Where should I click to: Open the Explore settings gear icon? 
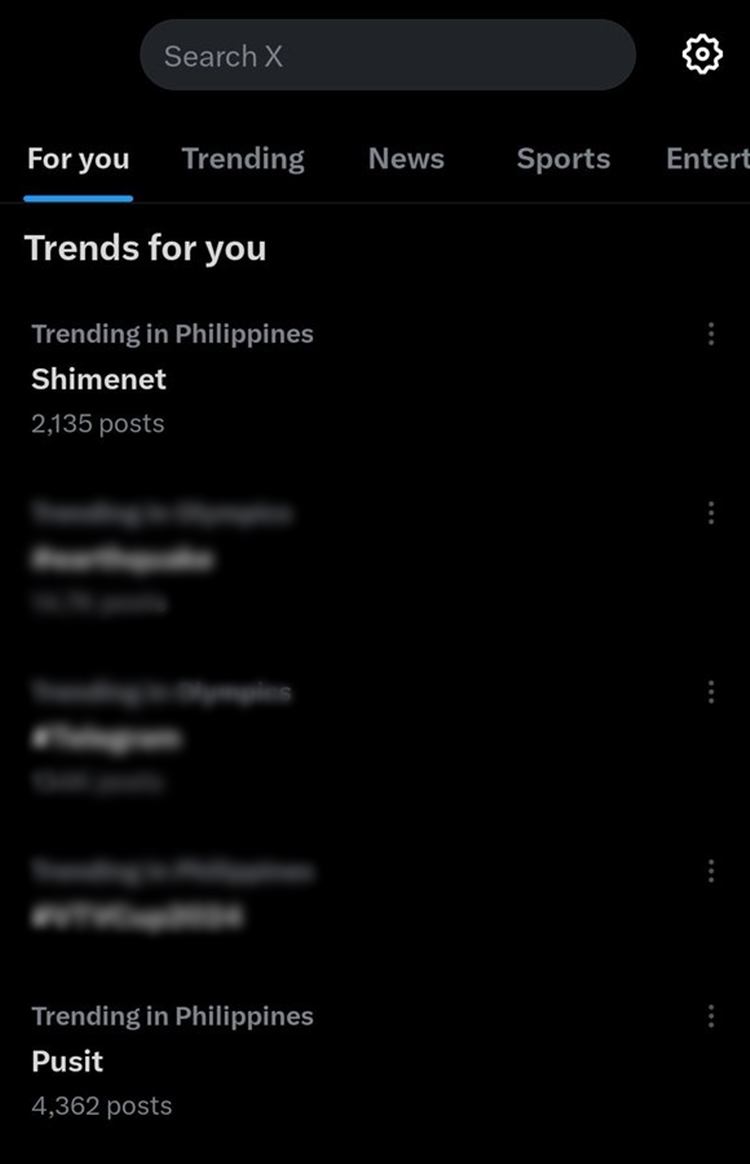coord(702,55)
